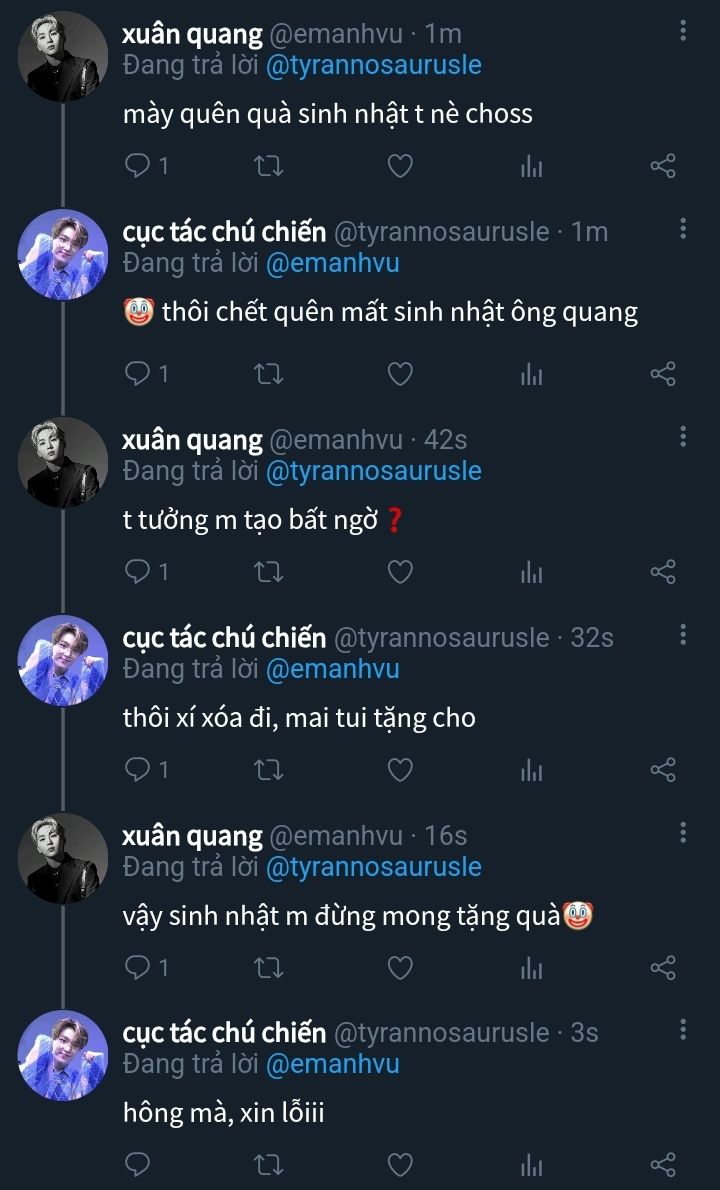Open overflow menu on 't tưởng m tạo bất ngờ' tweet
Viewport: 720px width, 1190px height.
click(683, 435)
